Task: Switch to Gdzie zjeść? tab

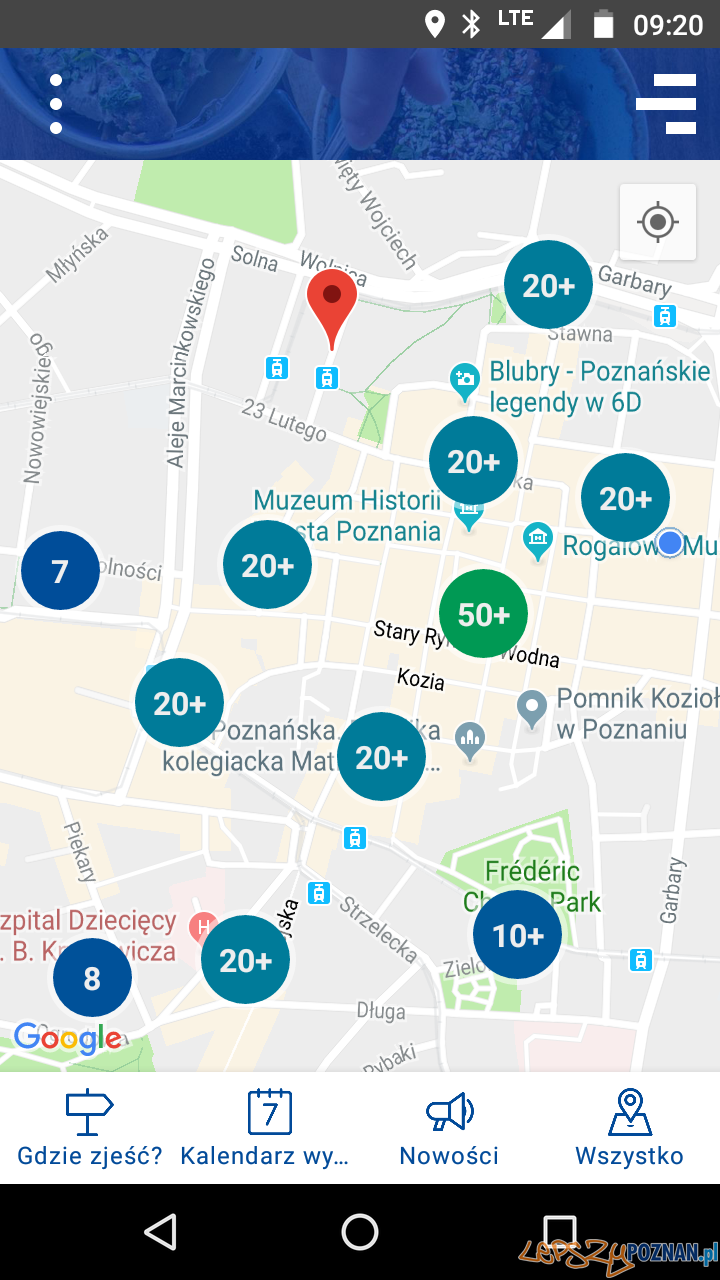Action: 90,1129
